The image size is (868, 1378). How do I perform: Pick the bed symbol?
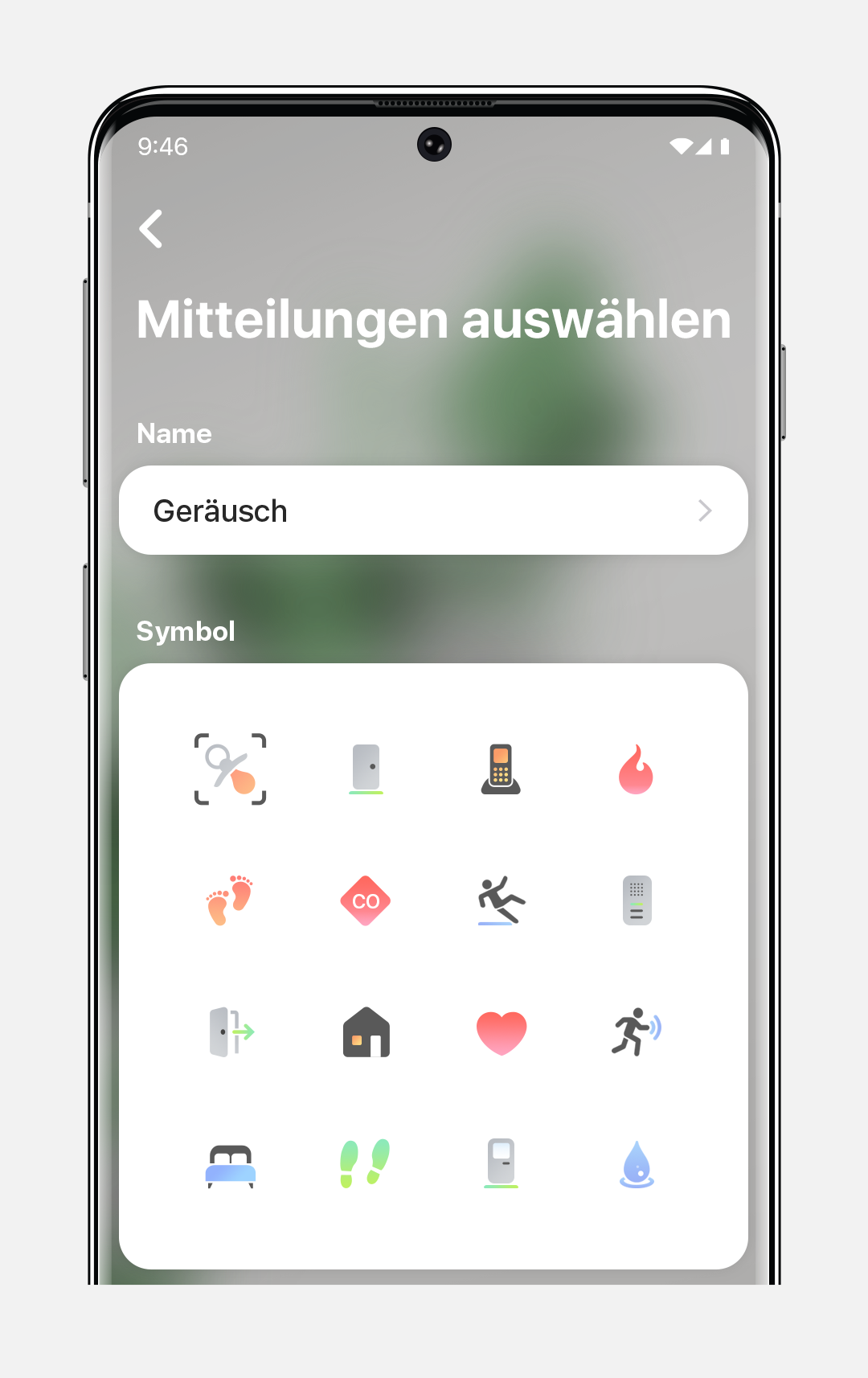[231, 1165]
